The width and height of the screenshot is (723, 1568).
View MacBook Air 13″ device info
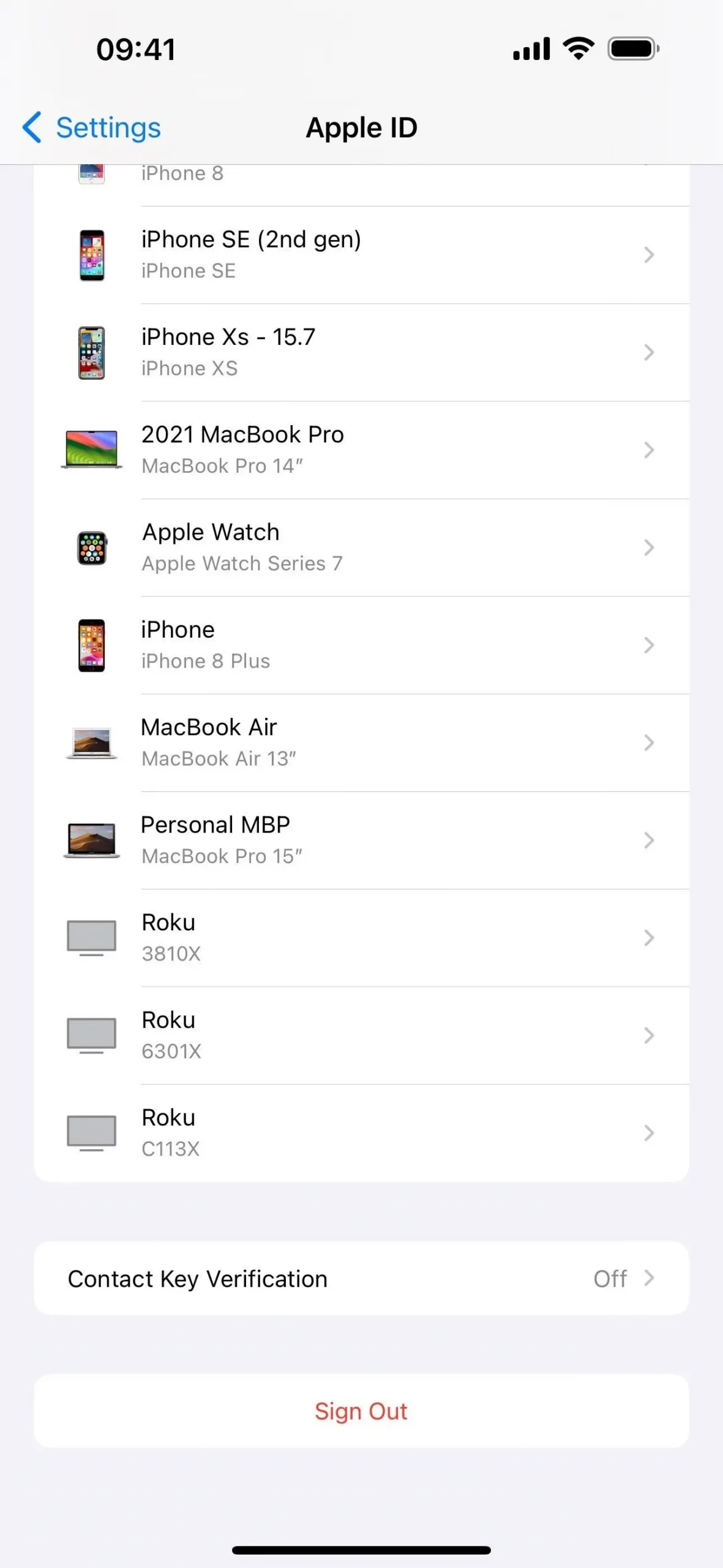pyautogui.click(x=361, y=742)
